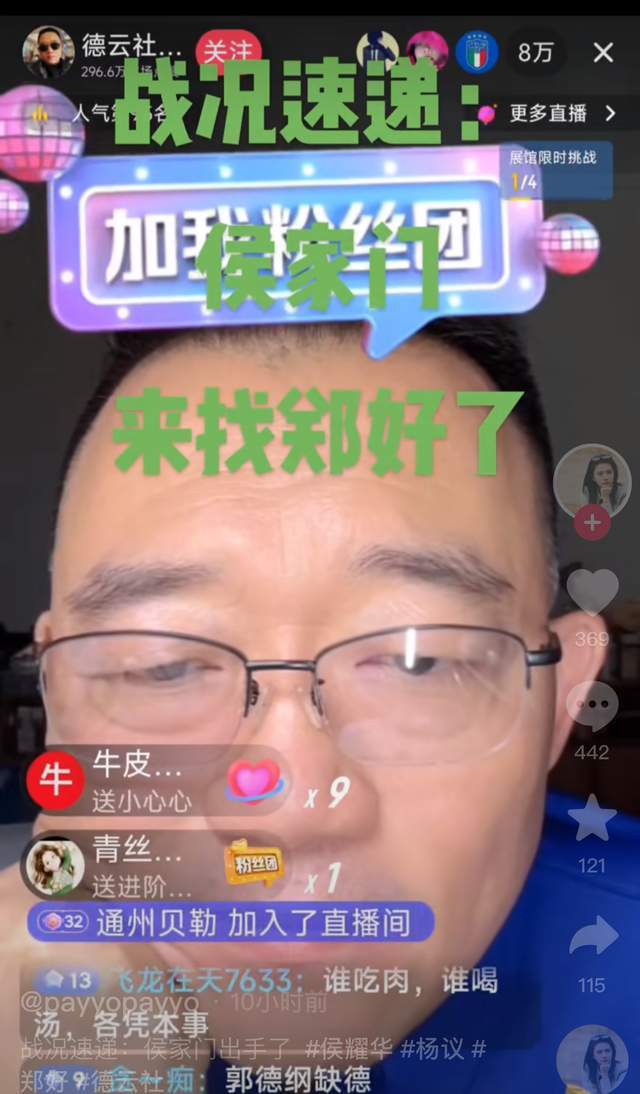Add the video to favorites with the star
Screen dimensions: 640x1094
pos(592,818)
